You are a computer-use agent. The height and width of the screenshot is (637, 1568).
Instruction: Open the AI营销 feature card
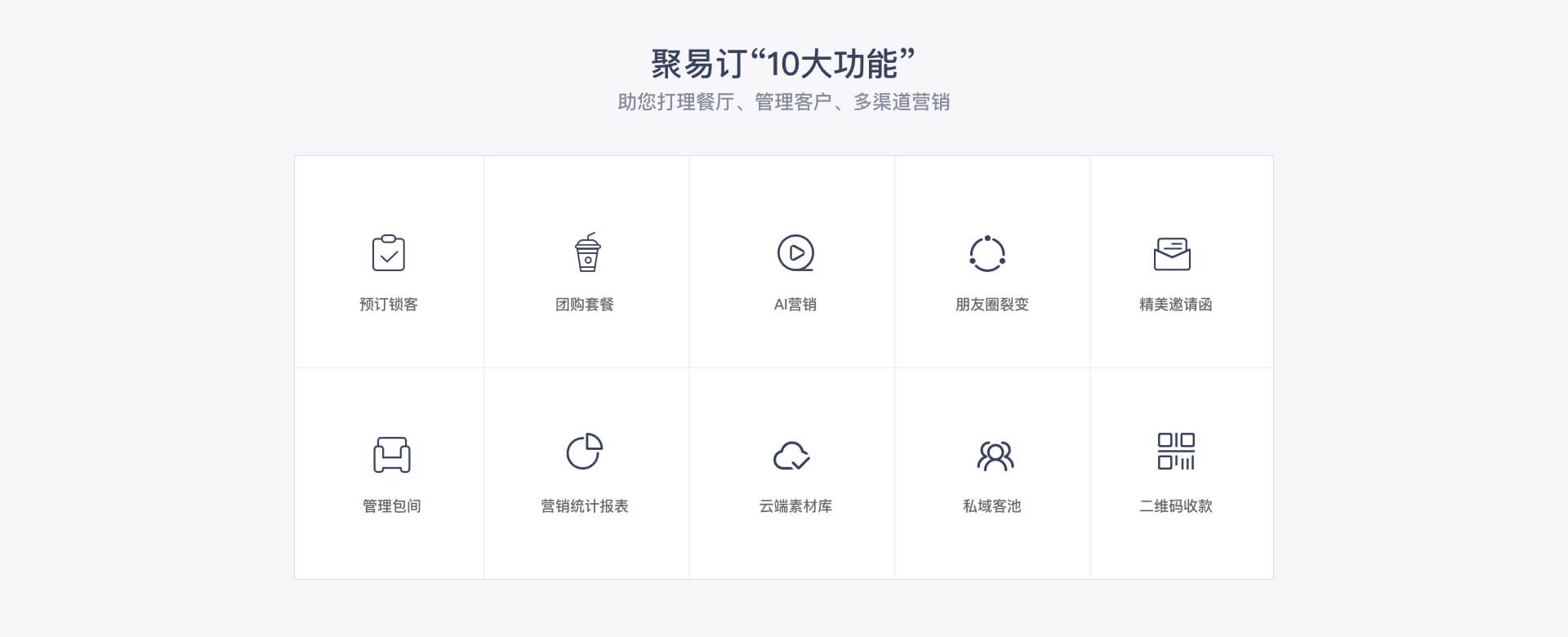pos(795,269)
